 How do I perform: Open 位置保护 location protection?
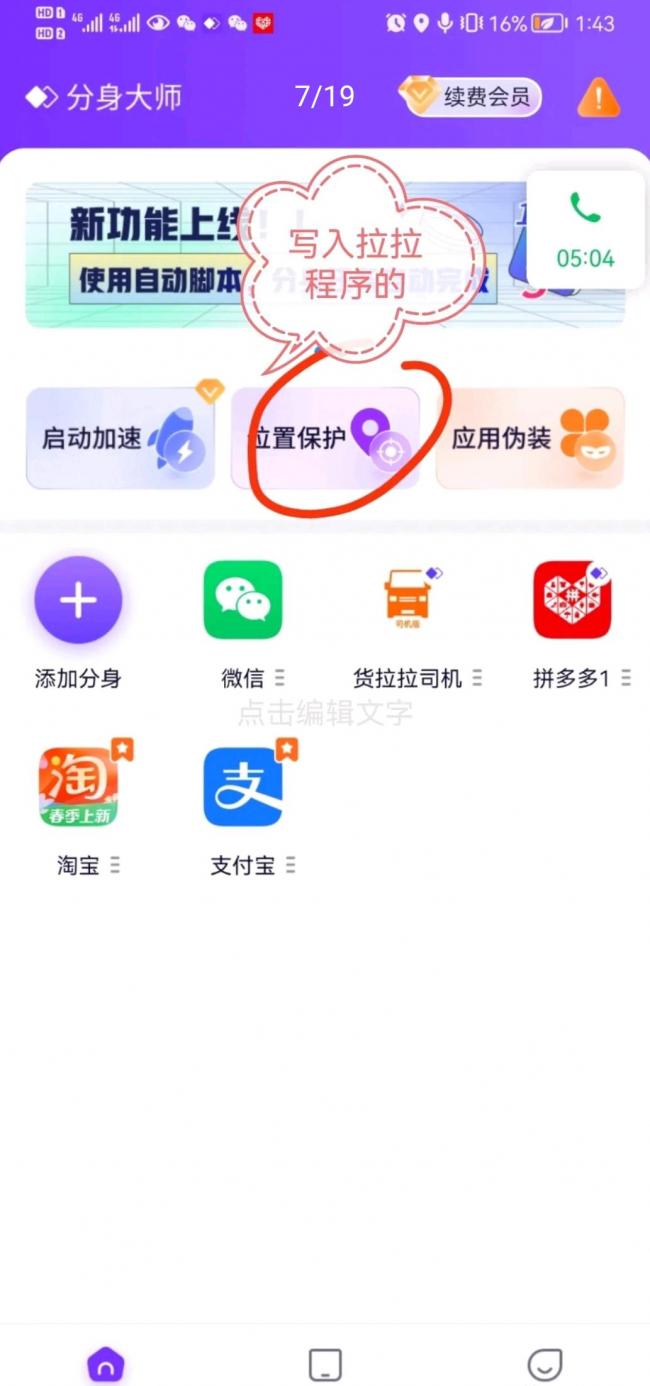pos(325,438)
